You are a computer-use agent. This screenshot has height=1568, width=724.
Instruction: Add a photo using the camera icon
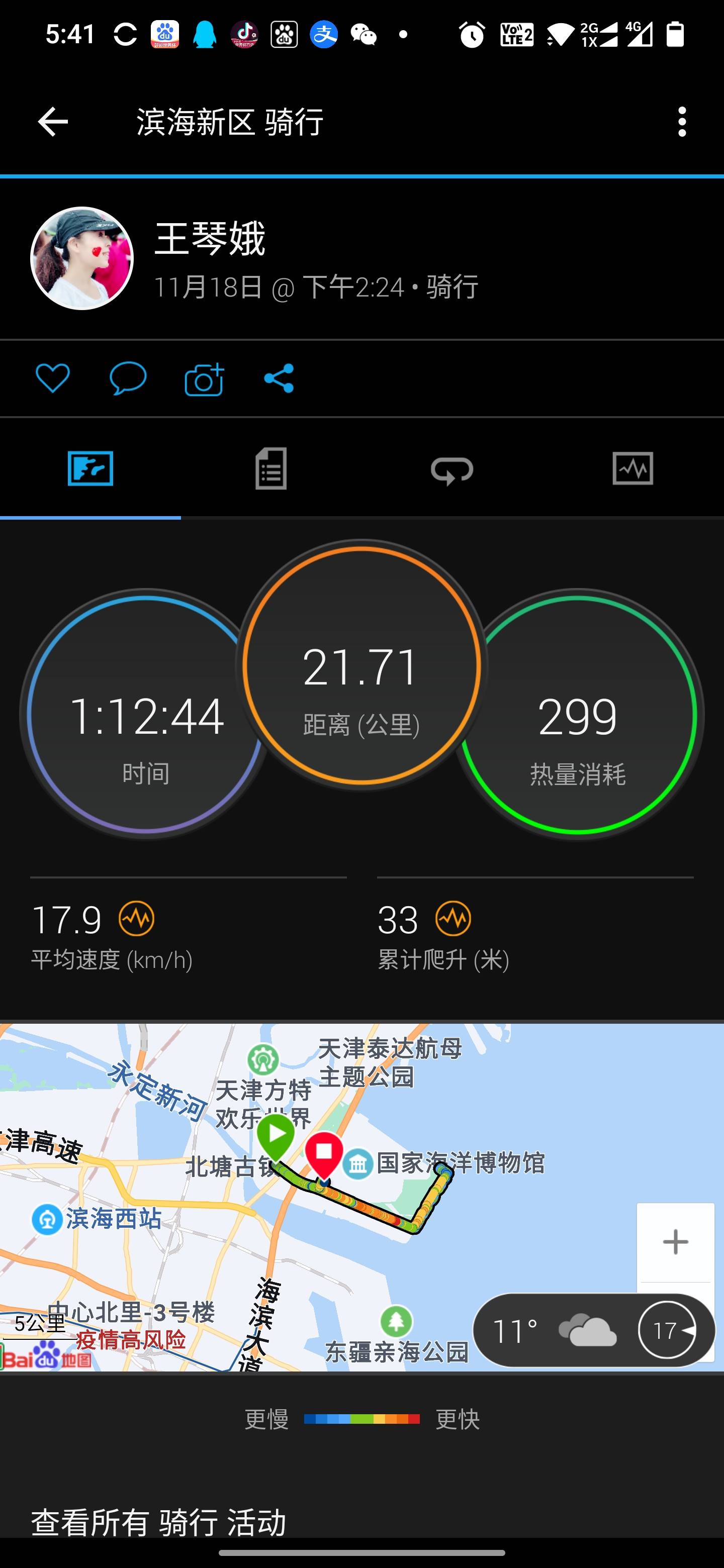point(204,378)
